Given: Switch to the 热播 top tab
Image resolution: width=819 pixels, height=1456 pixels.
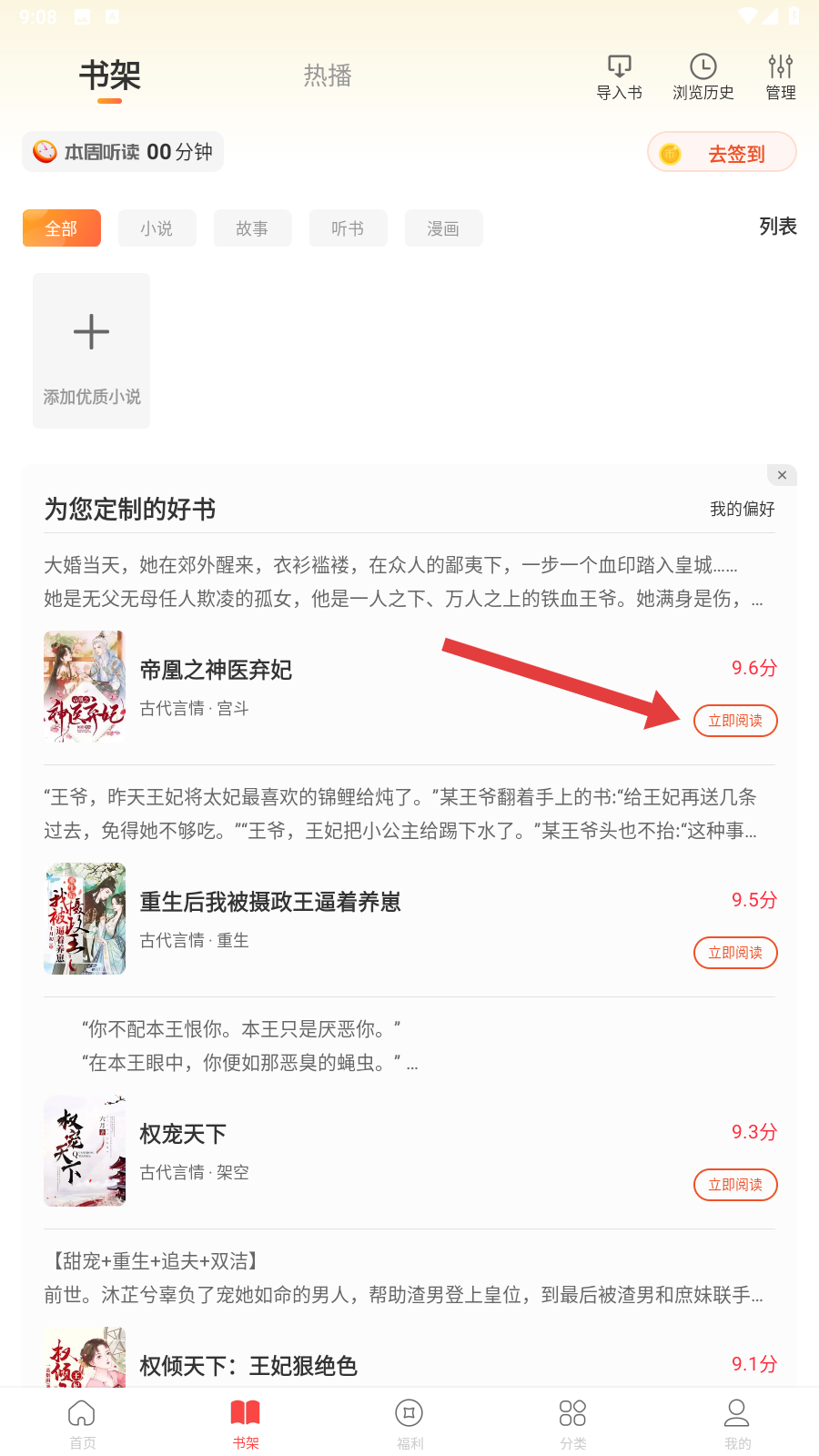Looking at the screenshot, I should (328, 76).
